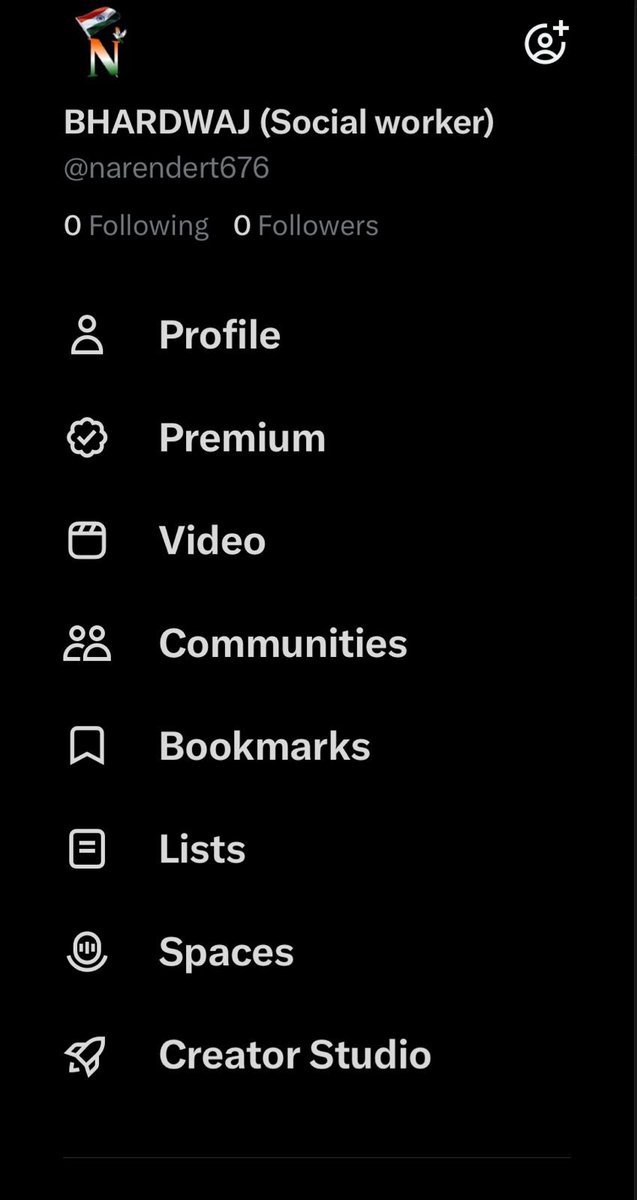Select Communities from the drawer

point(318,644)
